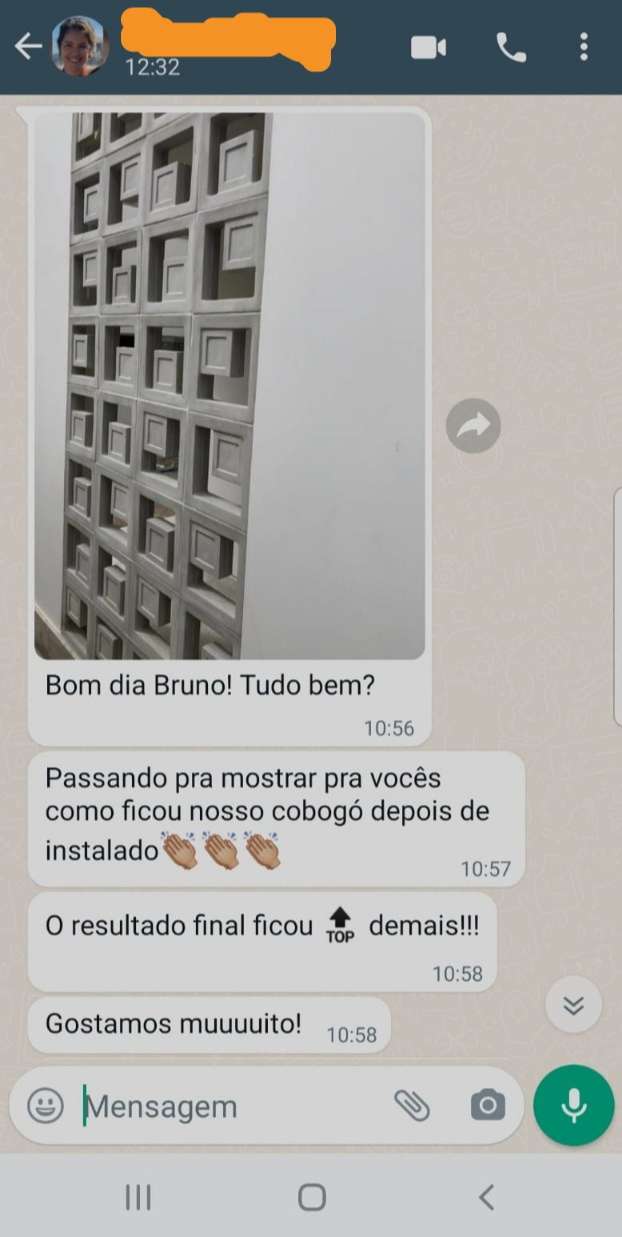Open the camera from the message bar
Screen dimensions: 622x1237
click(x=487, y=1105)
